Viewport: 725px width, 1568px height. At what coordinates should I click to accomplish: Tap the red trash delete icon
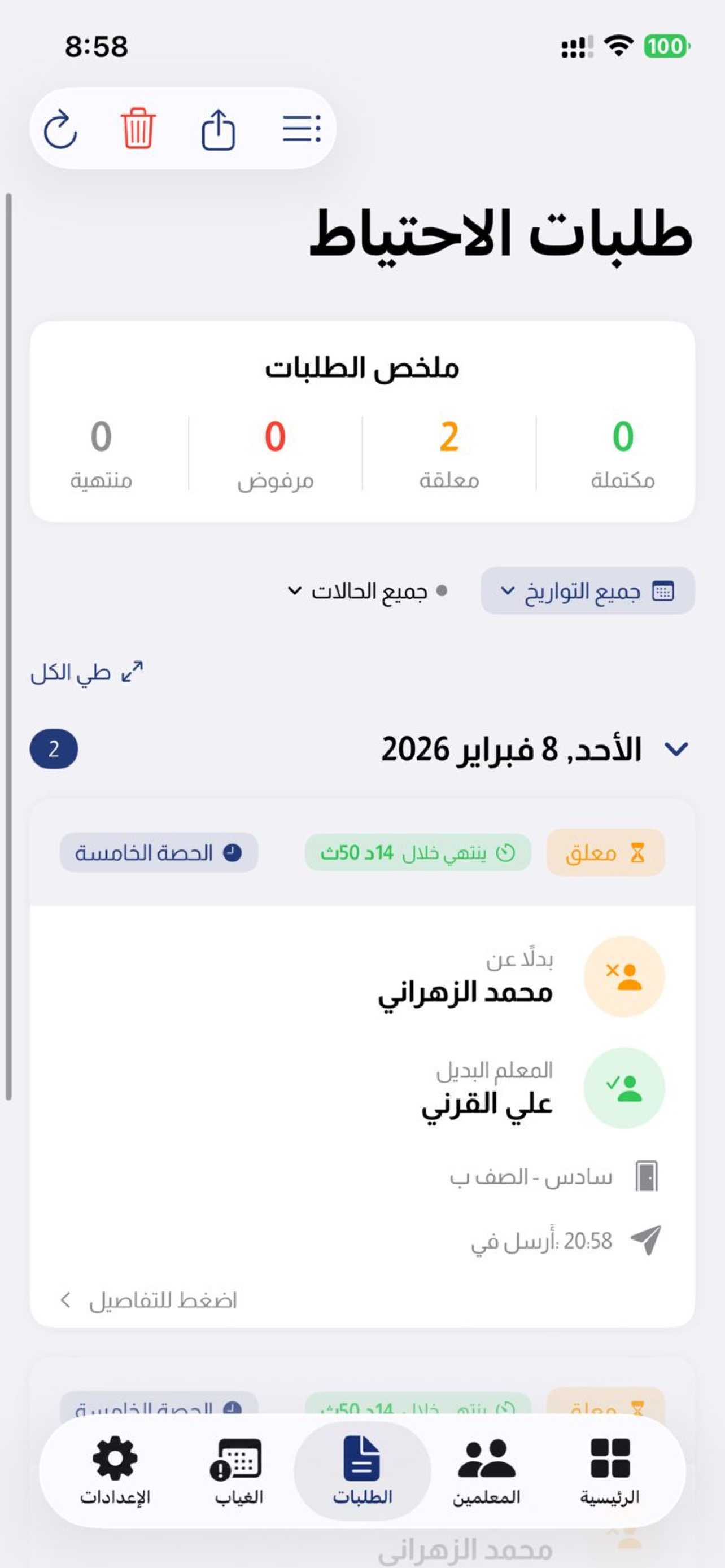point(139,128)
